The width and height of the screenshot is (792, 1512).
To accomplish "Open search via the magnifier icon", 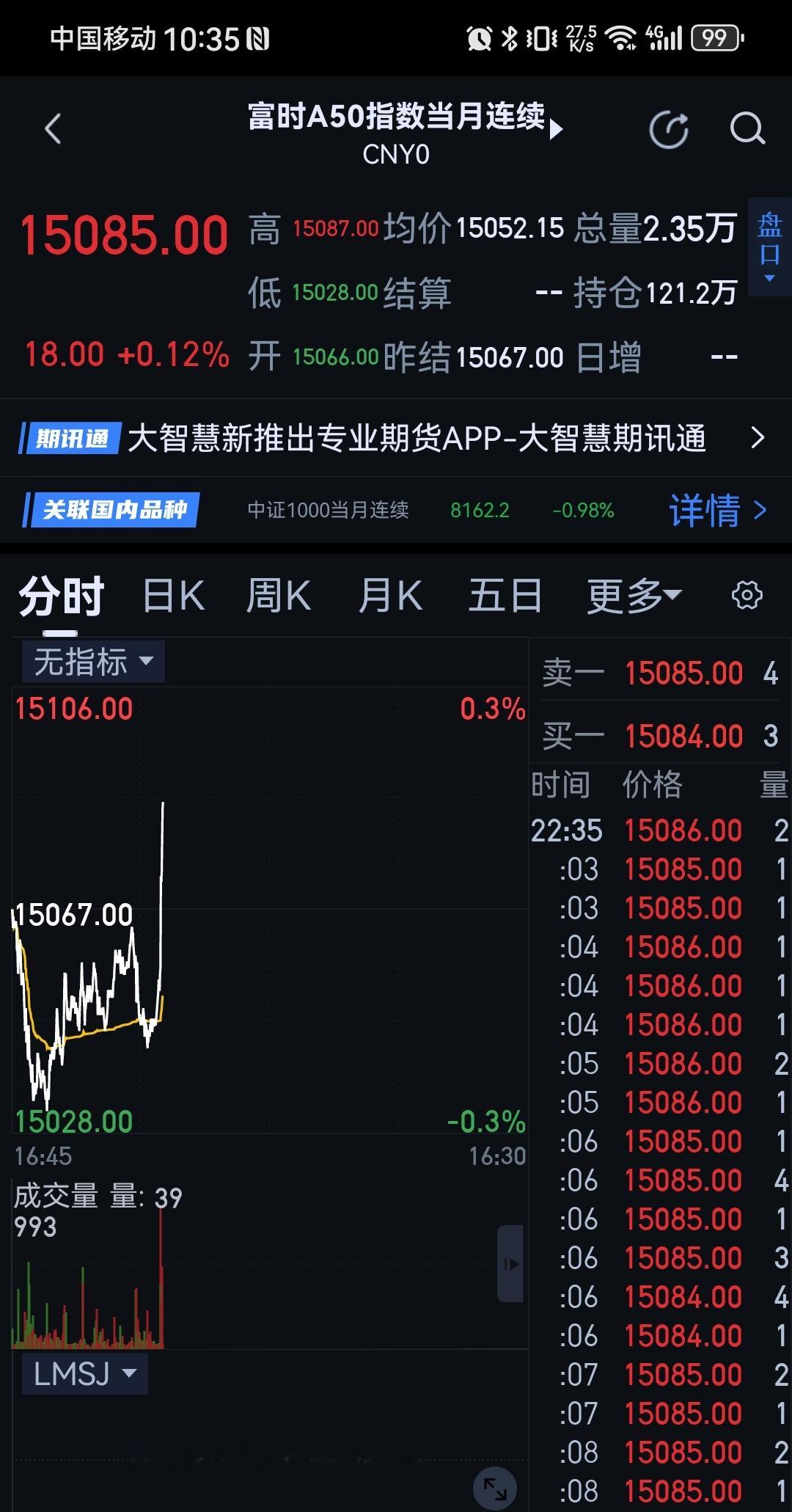I will pos(747,130).
